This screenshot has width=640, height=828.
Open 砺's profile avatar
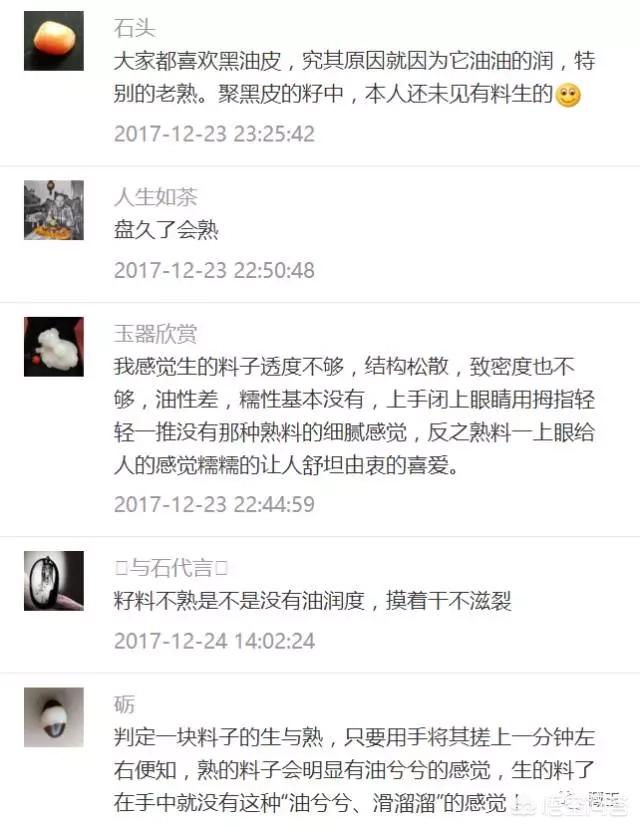tap(54, 718)
